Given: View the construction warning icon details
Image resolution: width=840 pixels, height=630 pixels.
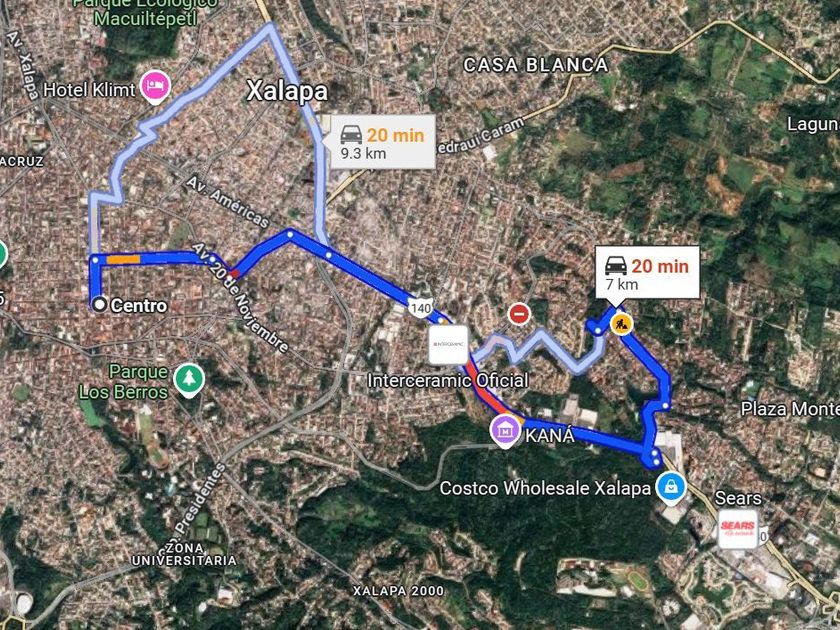Looking at the screenshot, I should coord(622,325).
